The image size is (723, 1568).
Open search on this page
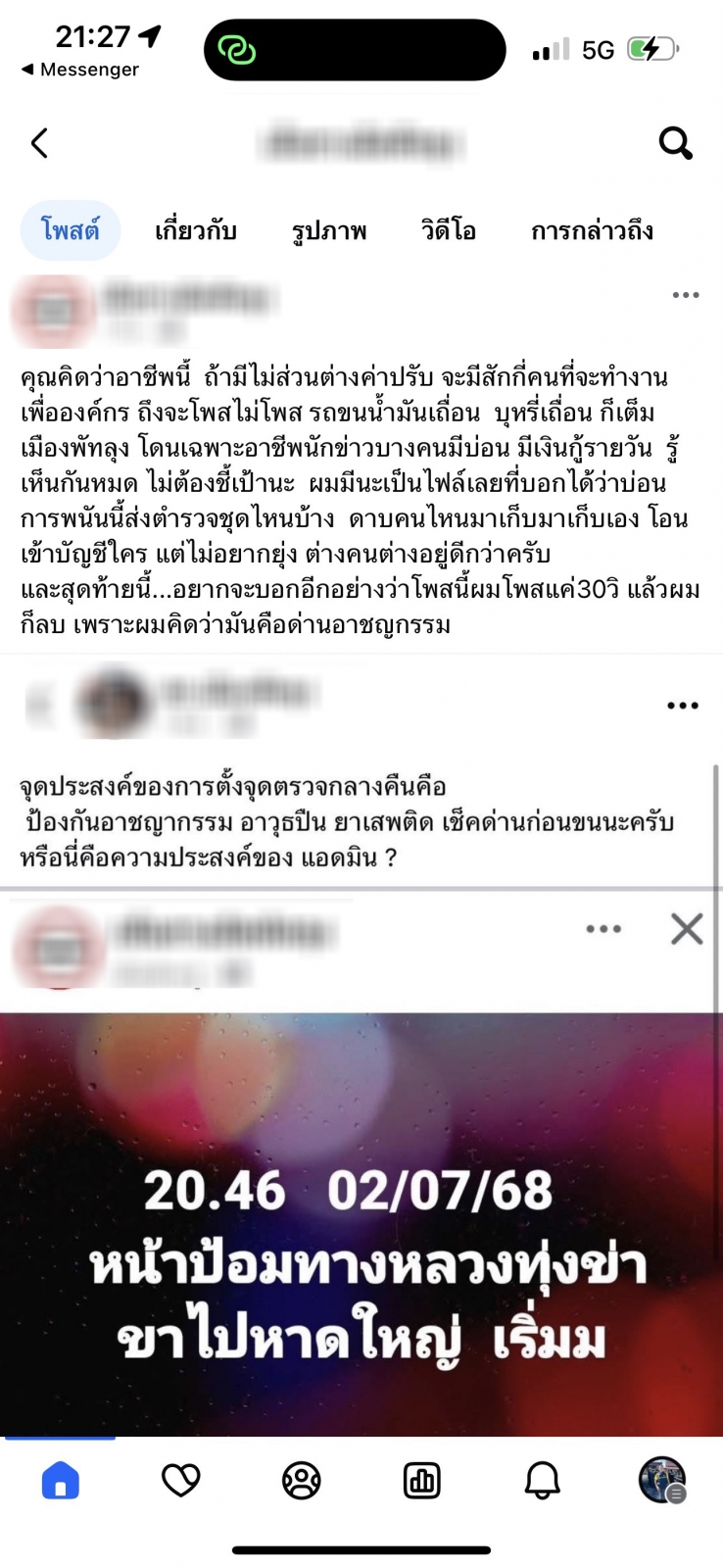click(x=675, y=143)
